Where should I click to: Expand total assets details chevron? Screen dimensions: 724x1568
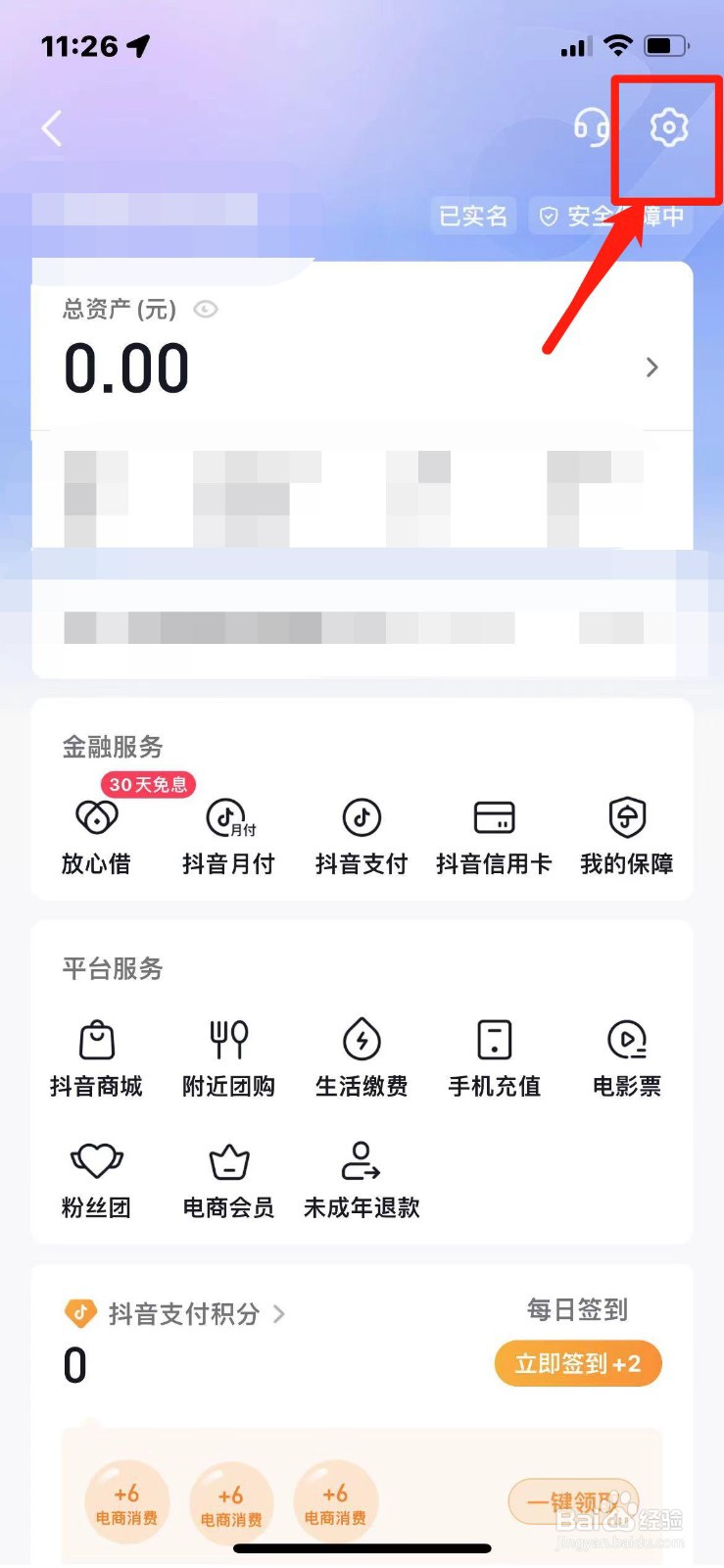pos(652,367)
